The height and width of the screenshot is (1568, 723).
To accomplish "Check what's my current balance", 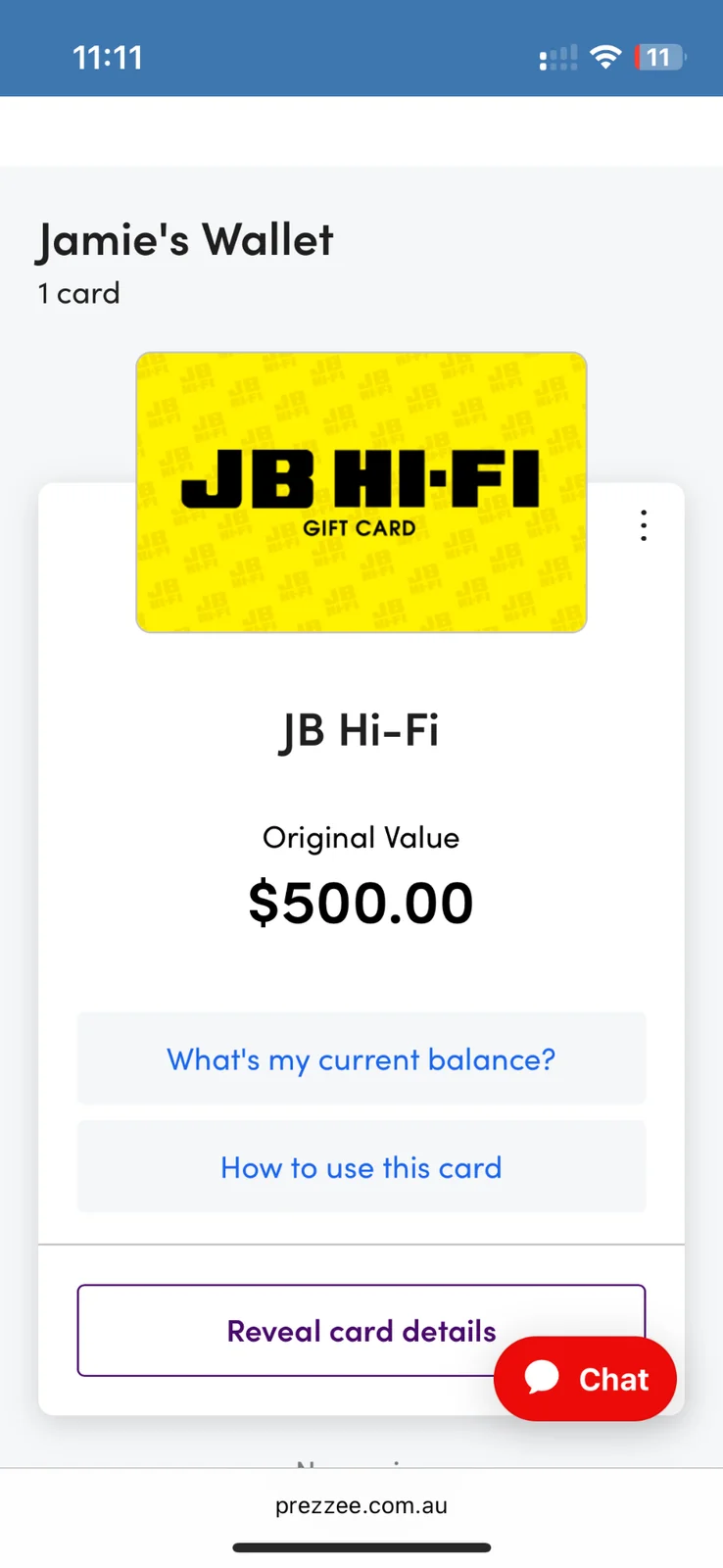I will 361,1058.
